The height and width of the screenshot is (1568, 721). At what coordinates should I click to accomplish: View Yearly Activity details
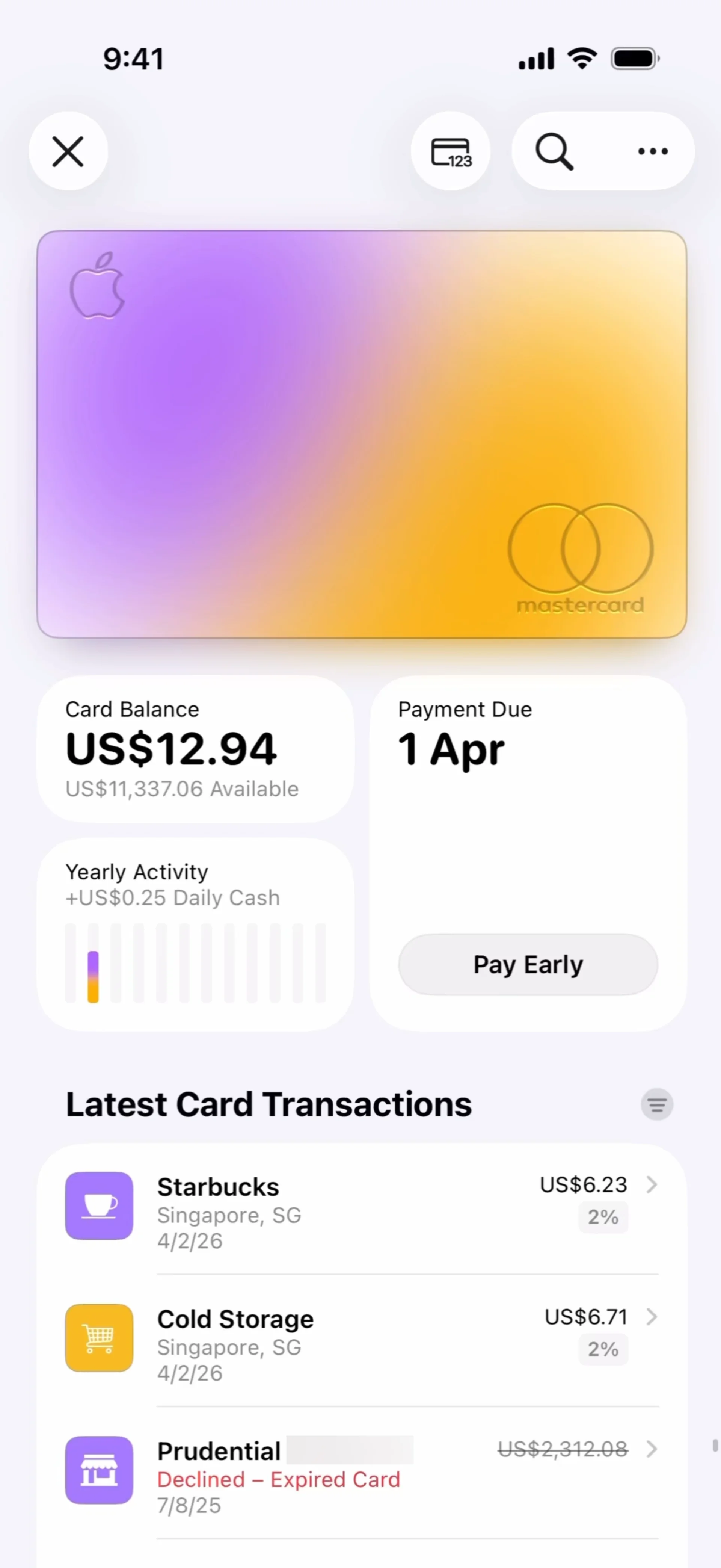[x=195, y=934]
